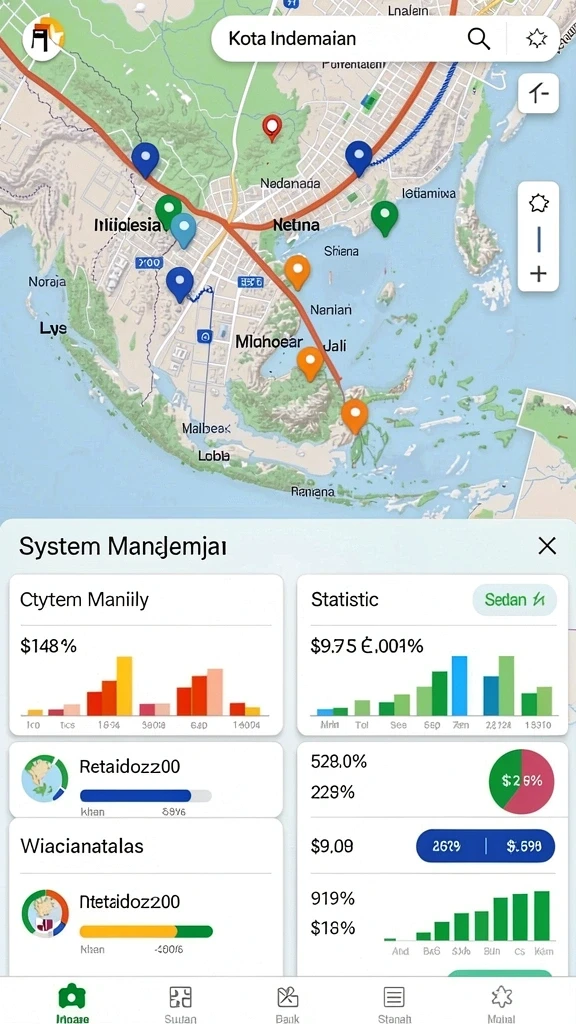
Task: Tap the Sedan chip in Statistic card
Action: click(514, 600)
